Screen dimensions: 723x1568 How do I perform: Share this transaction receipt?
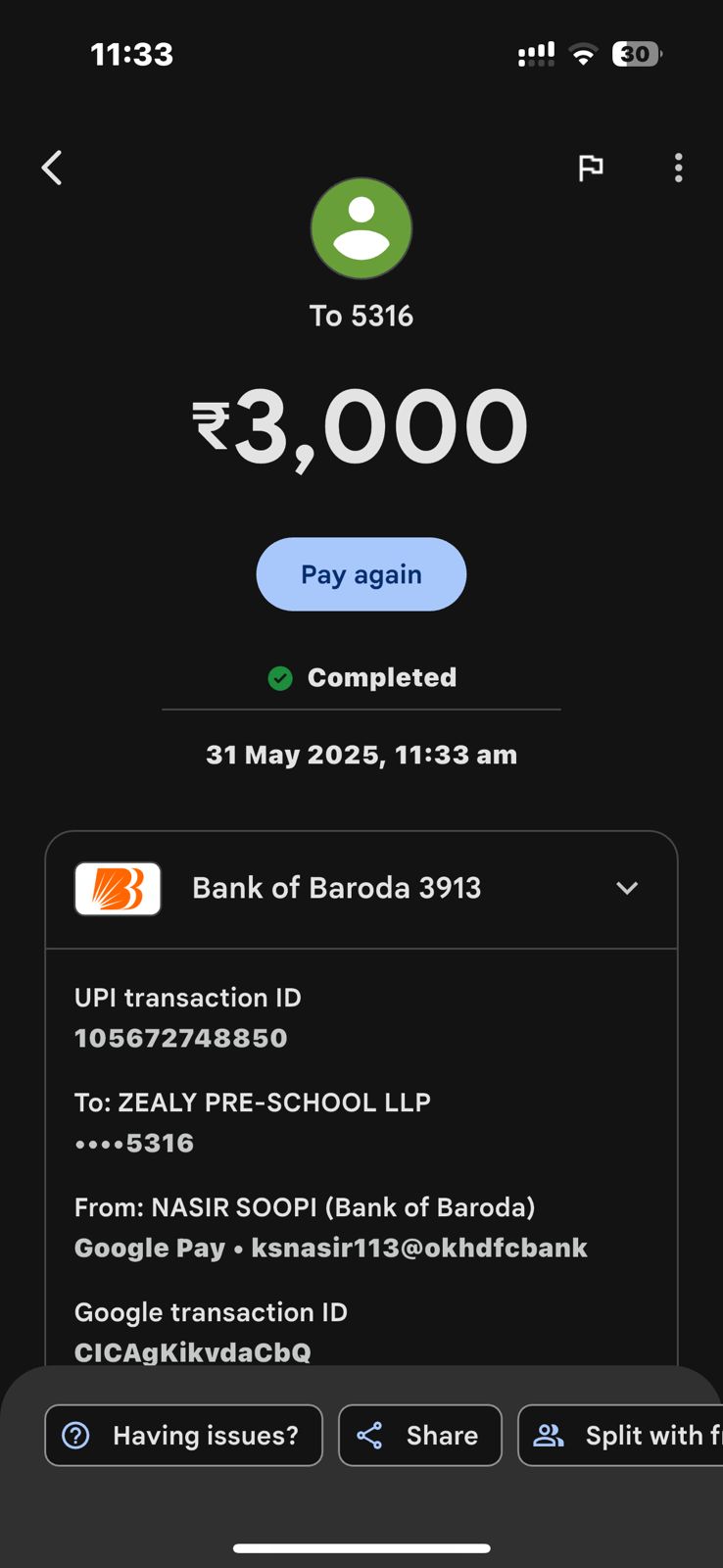[419, 1435]
